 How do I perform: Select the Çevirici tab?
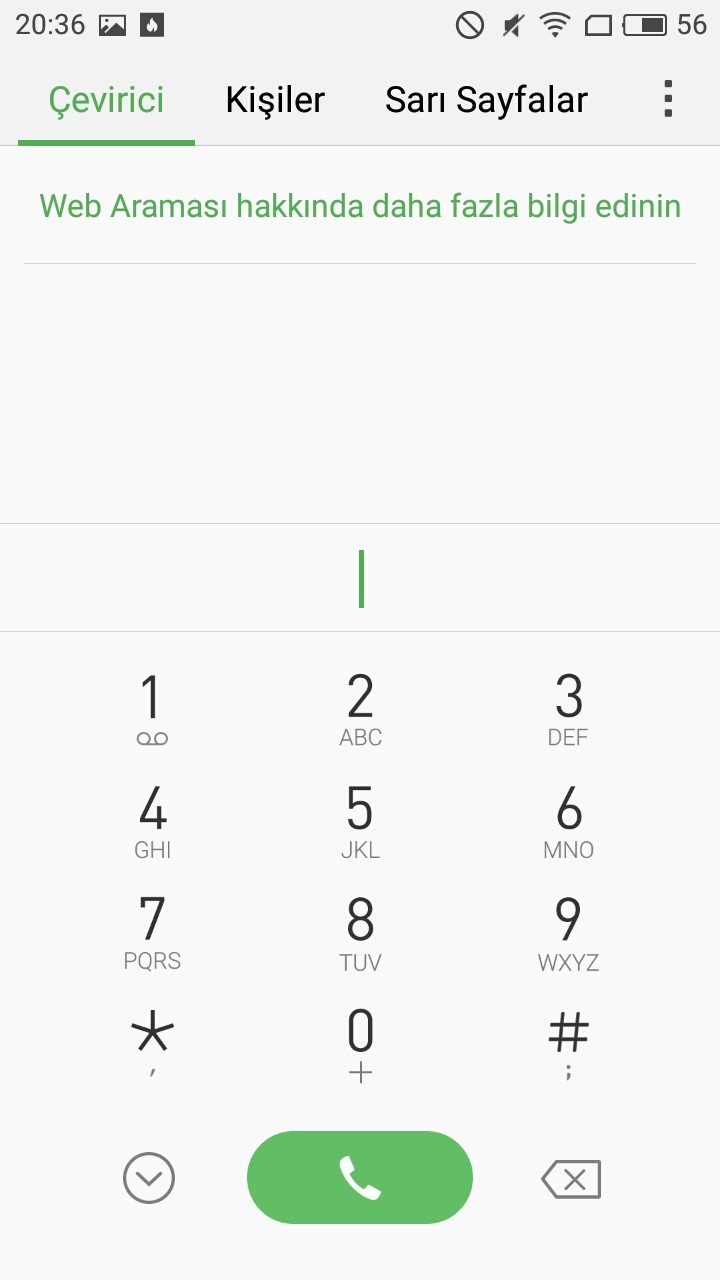[107, 100]
